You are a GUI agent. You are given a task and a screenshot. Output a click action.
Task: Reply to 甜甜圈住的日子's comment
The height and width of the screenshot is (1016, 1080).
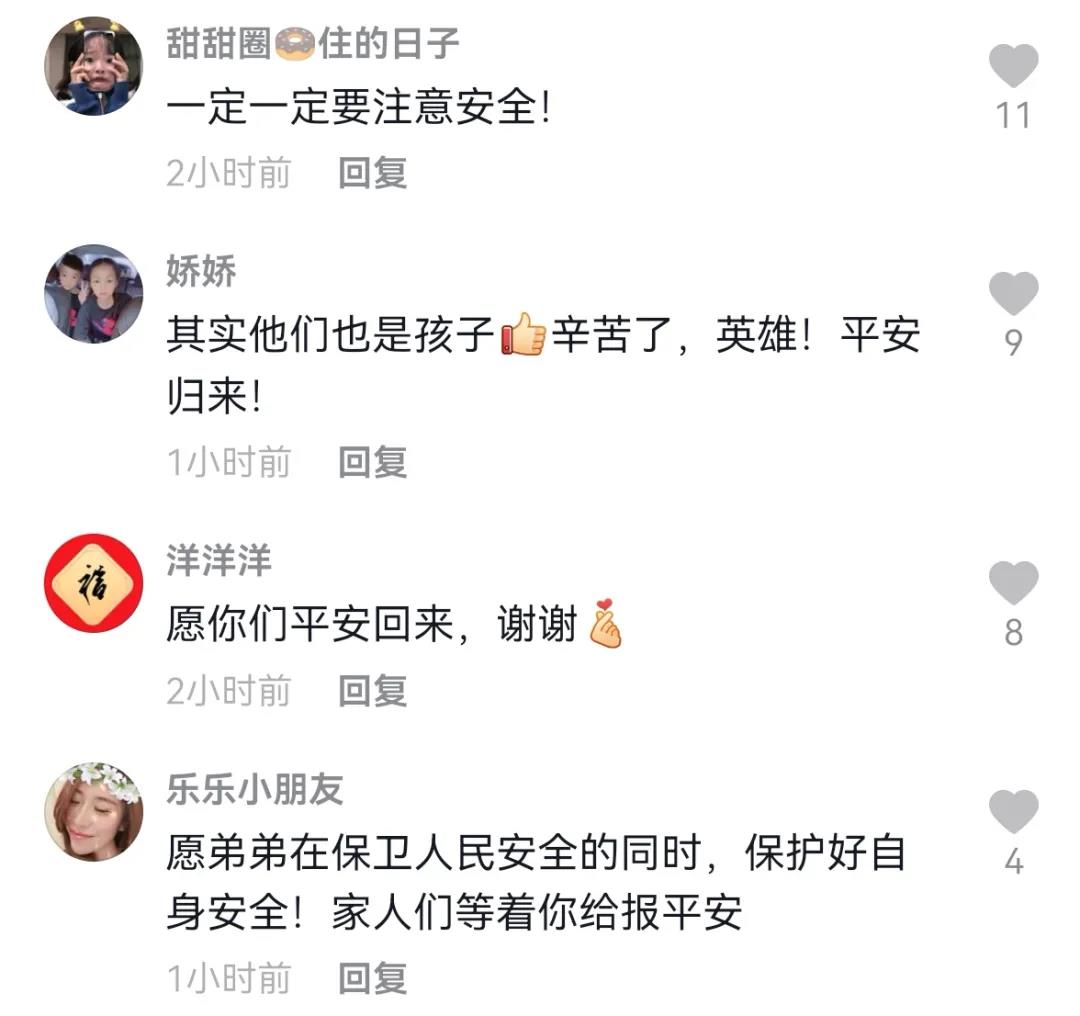tap(372, 174)
